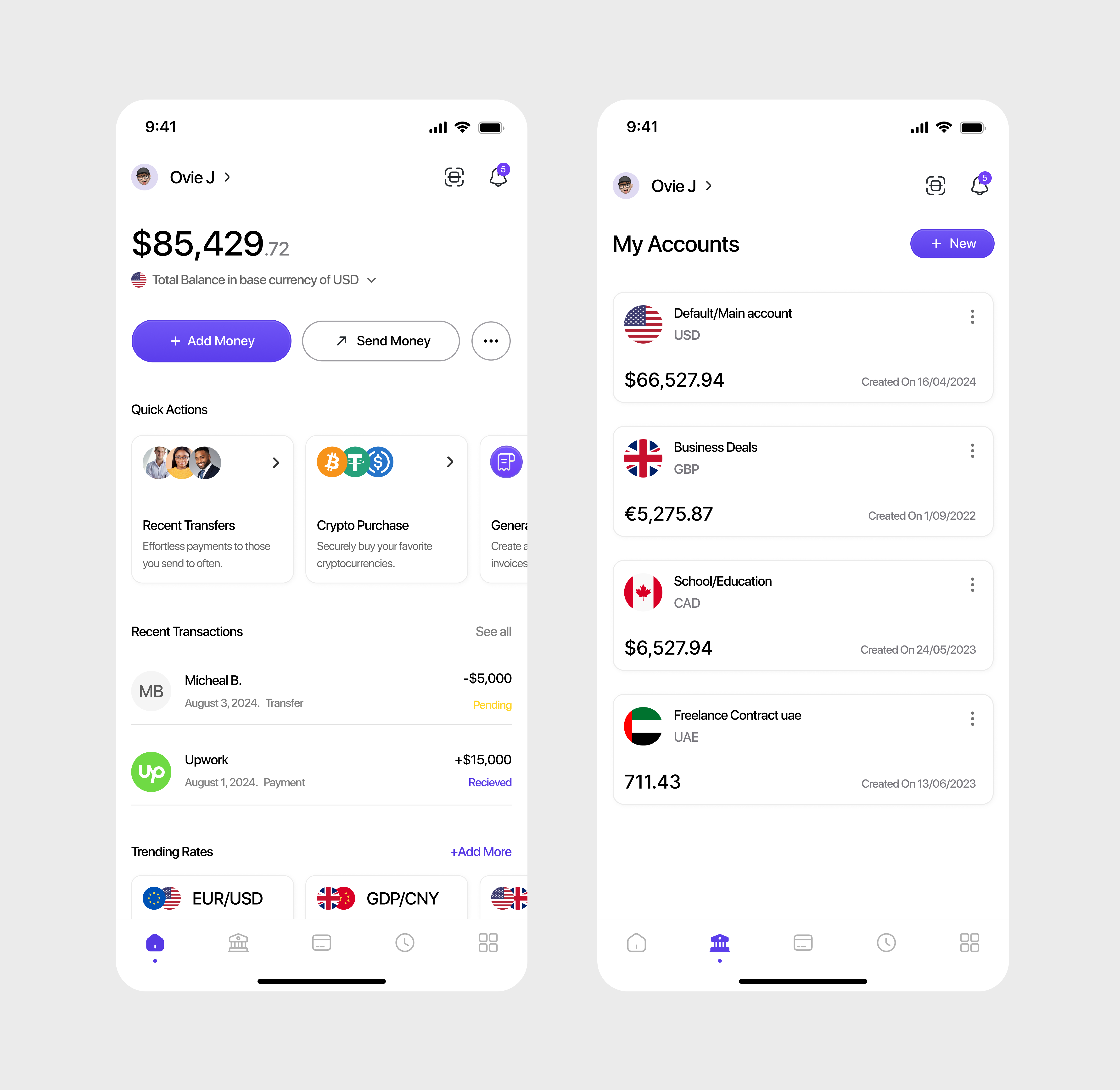Open options menu for Default/Main account
Image resolution: width=1120 pixels, height=1090 pixels.
[972, 317]
